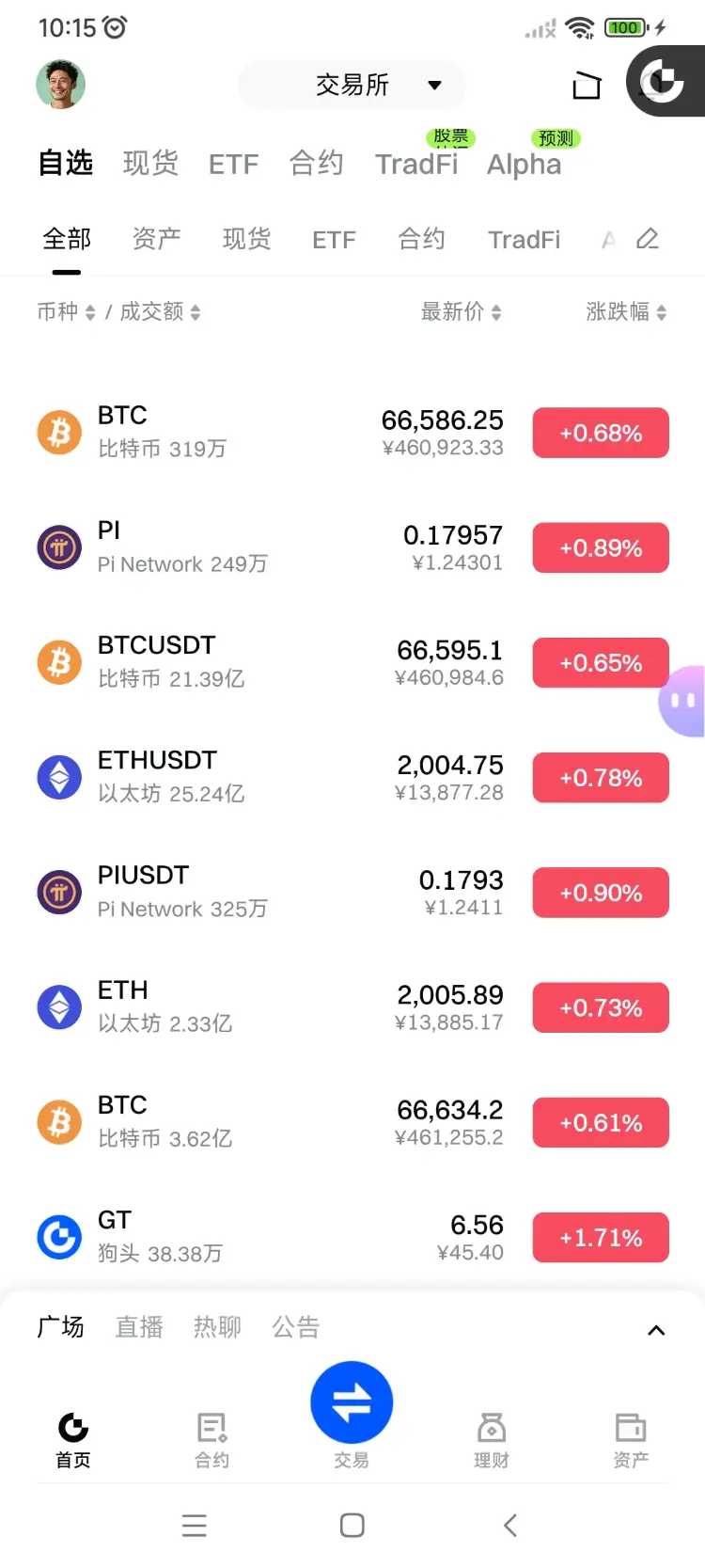Open the central 交易 button
Image resolution: width=705 pixels, height=1568 pixels.
point(352,1403)
